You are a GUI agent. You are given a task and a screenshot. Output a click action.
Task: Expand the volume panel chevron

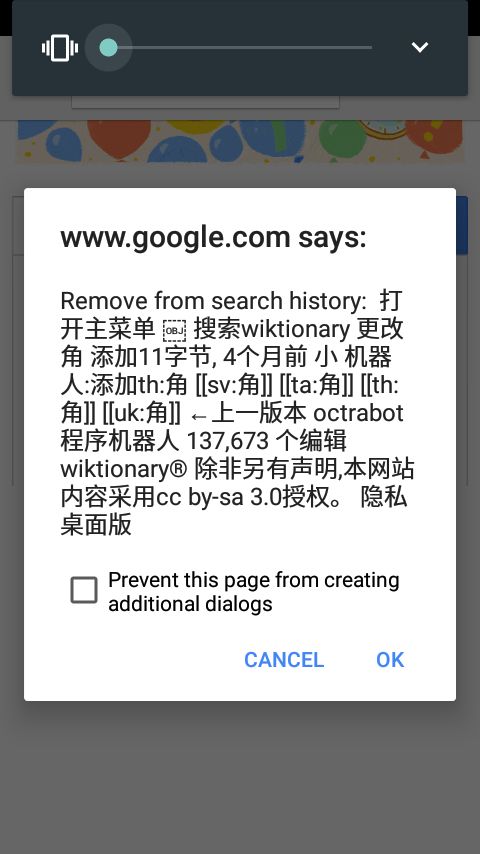[420, 47]
